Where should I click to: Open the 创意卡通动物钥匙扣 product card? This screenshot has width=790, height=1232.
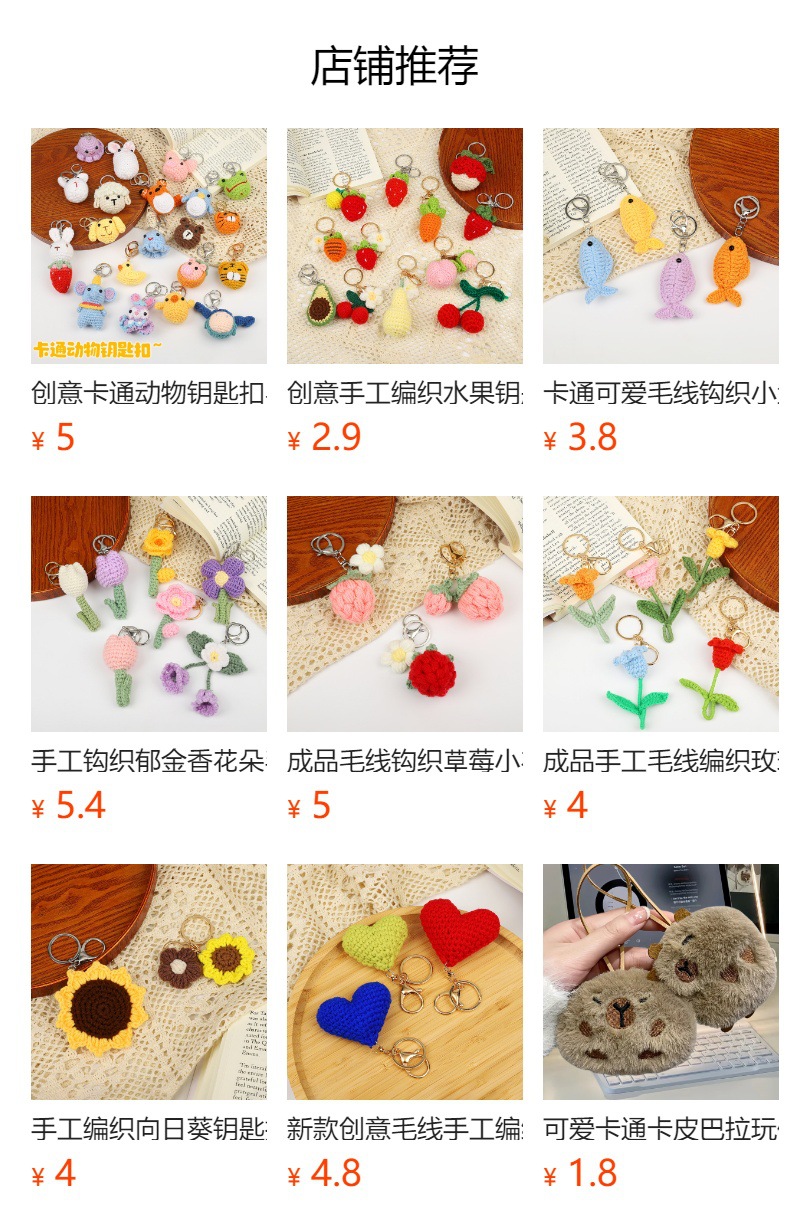(x=148, y=246)
